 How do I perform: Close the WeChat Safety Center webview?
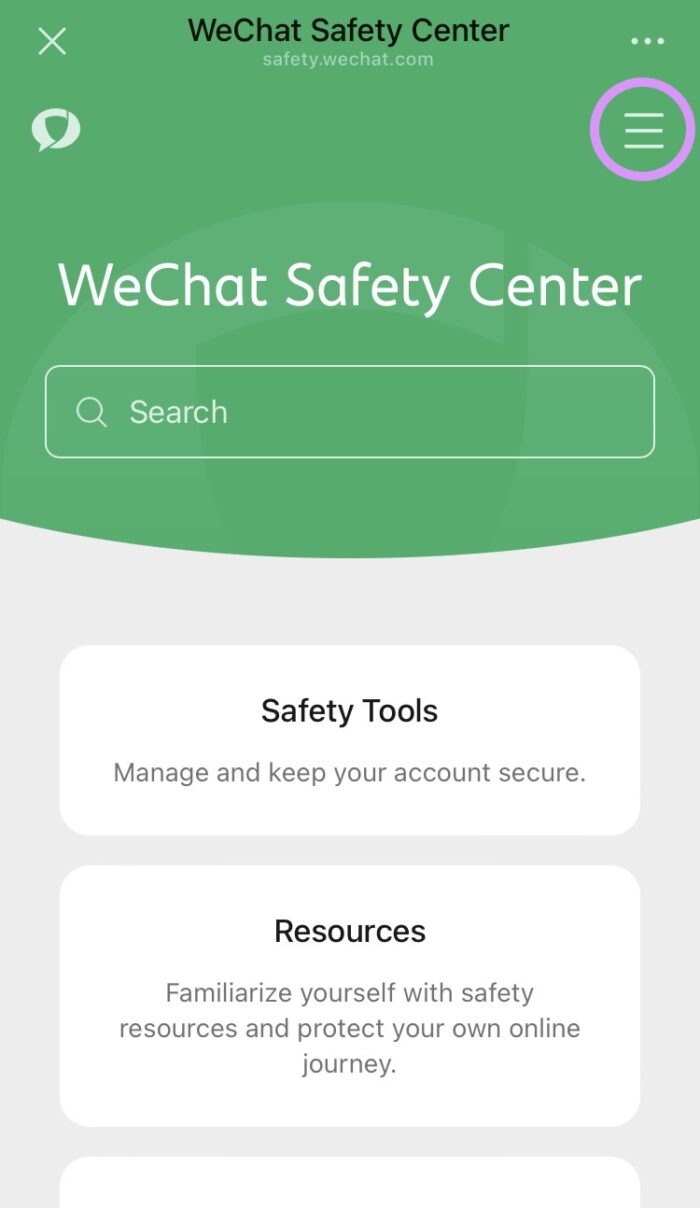(52, 42)
